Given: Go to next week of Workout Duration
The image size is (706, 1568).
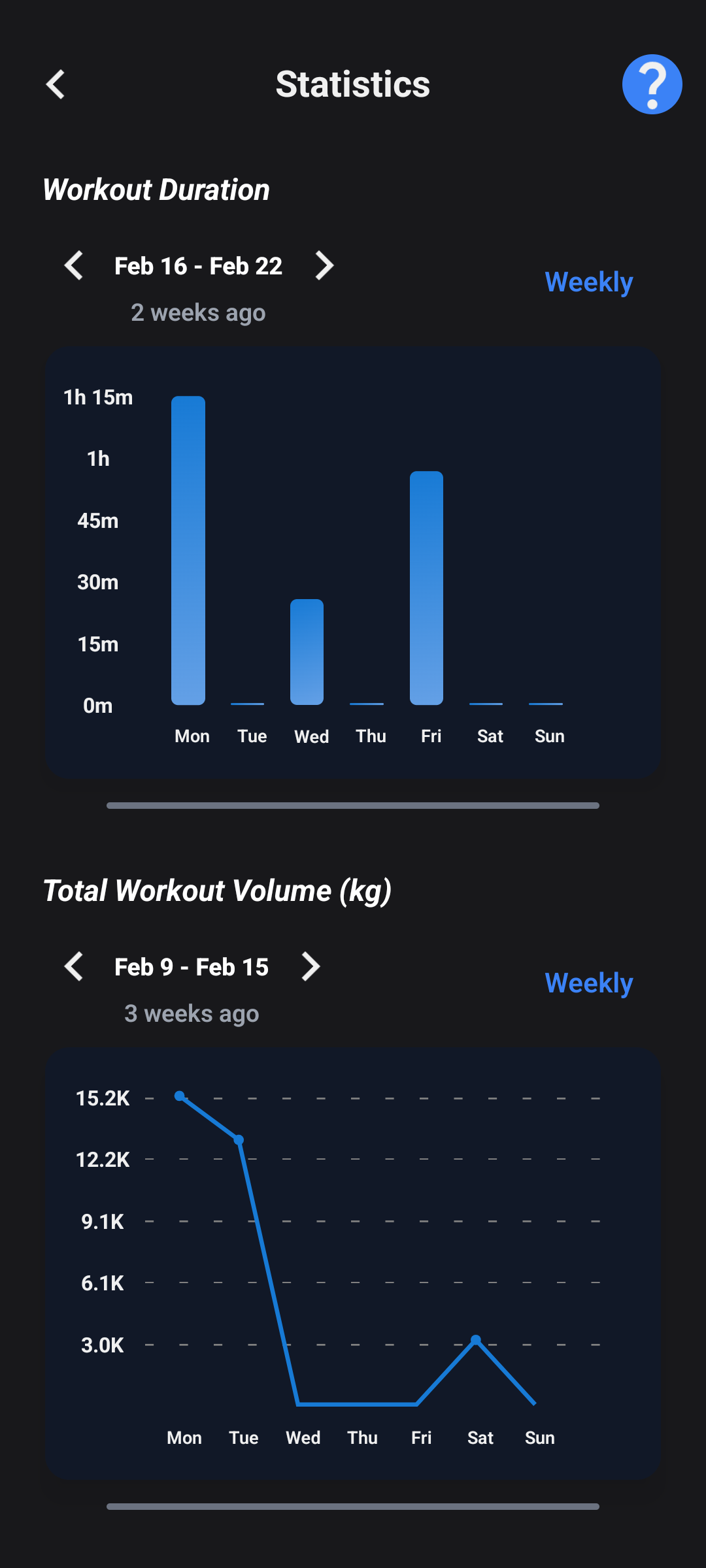Looking at the screenshot, I should (324, 265).
